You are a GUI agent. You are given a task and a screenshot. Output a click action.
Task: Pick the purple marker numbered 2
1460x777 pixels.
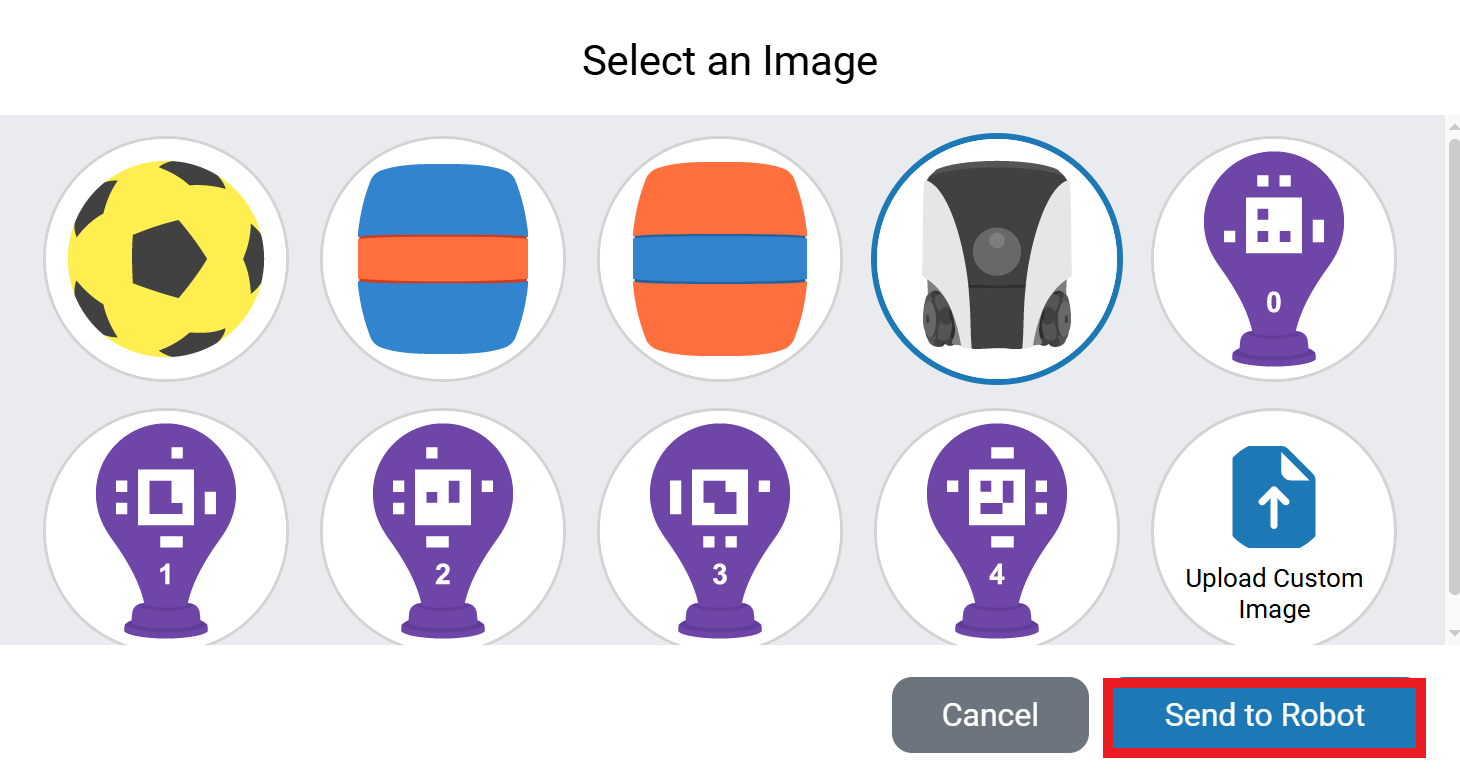tap(443, 530)
